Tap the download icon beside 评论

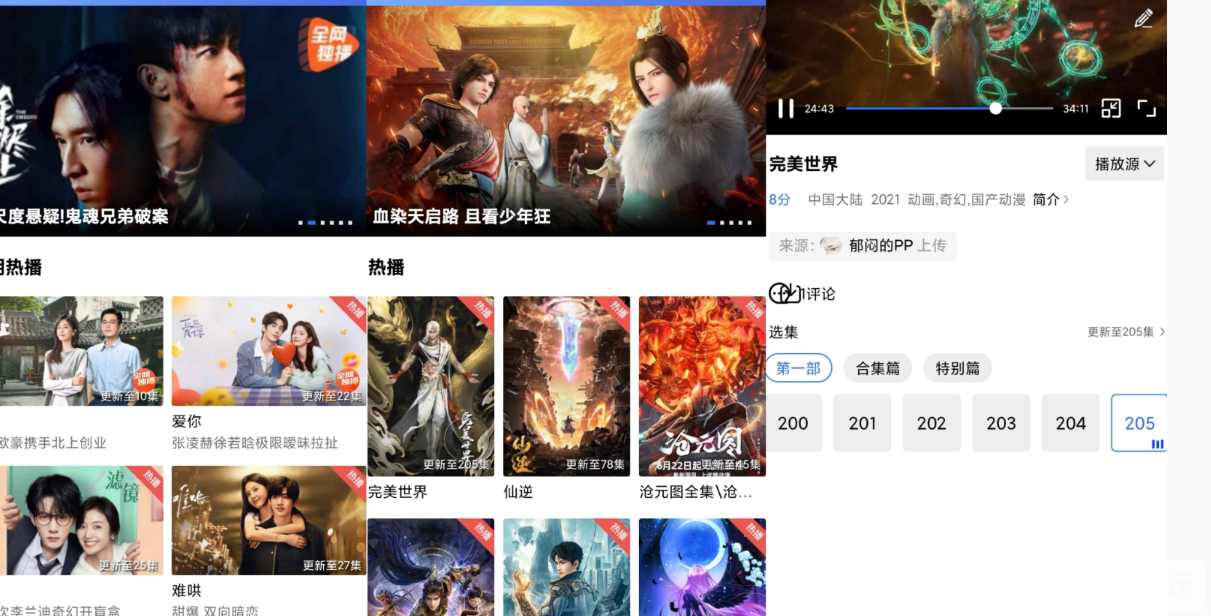tap(785, 293)
